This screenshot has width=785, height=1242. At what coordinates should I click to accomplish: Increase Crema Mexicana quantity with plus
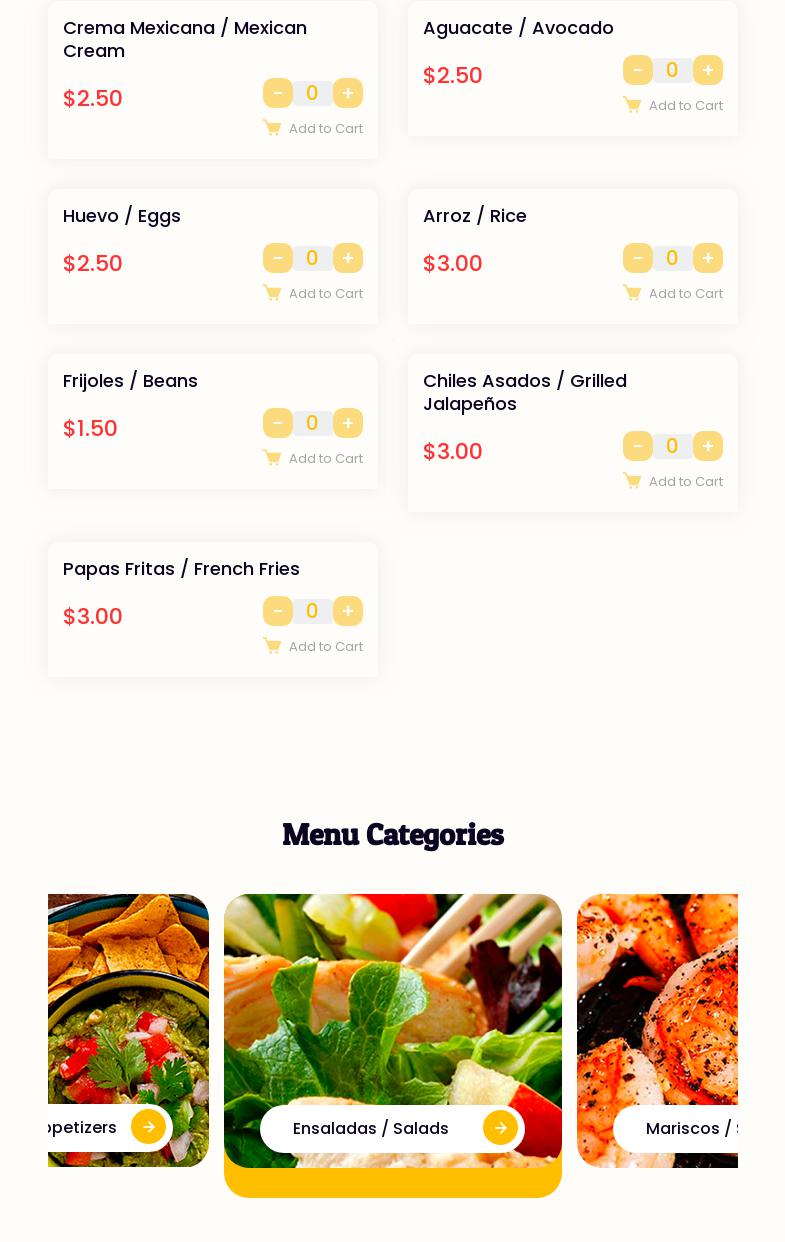click(348, 93)
